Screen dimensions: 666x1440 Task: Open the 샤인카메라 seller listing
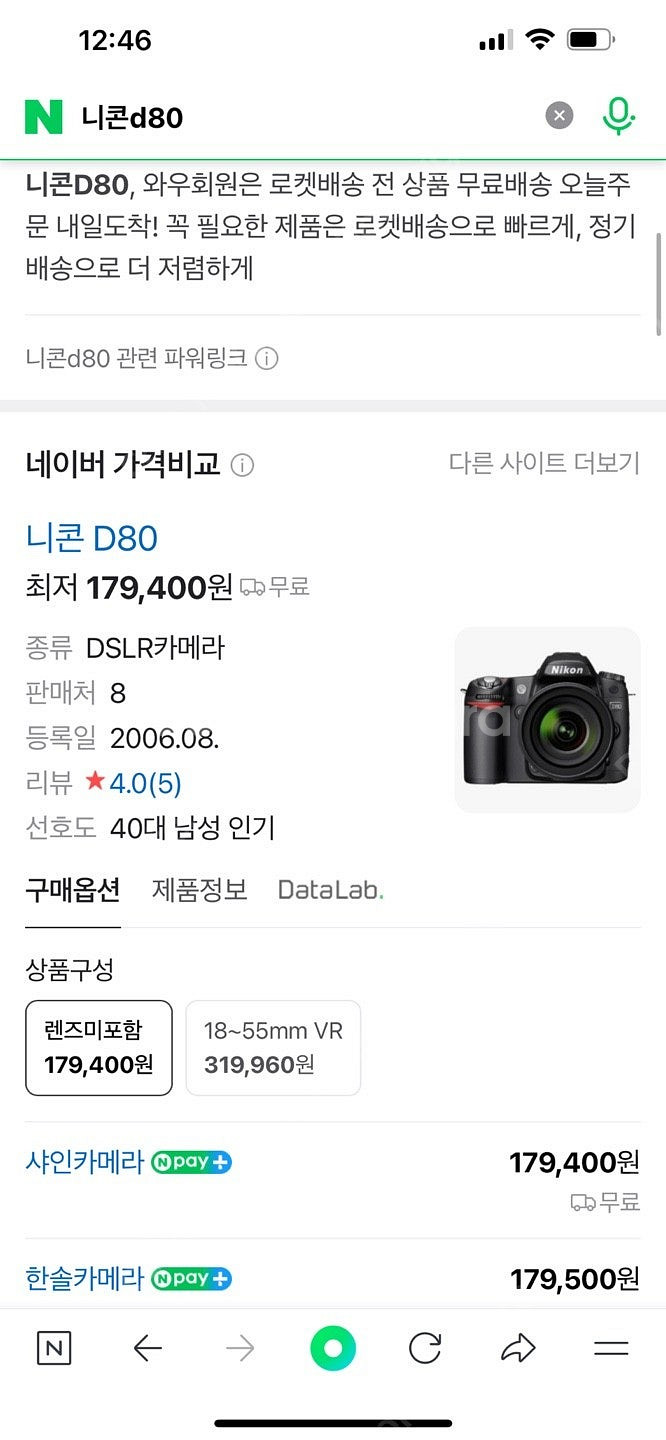[x=85, y=1162]
